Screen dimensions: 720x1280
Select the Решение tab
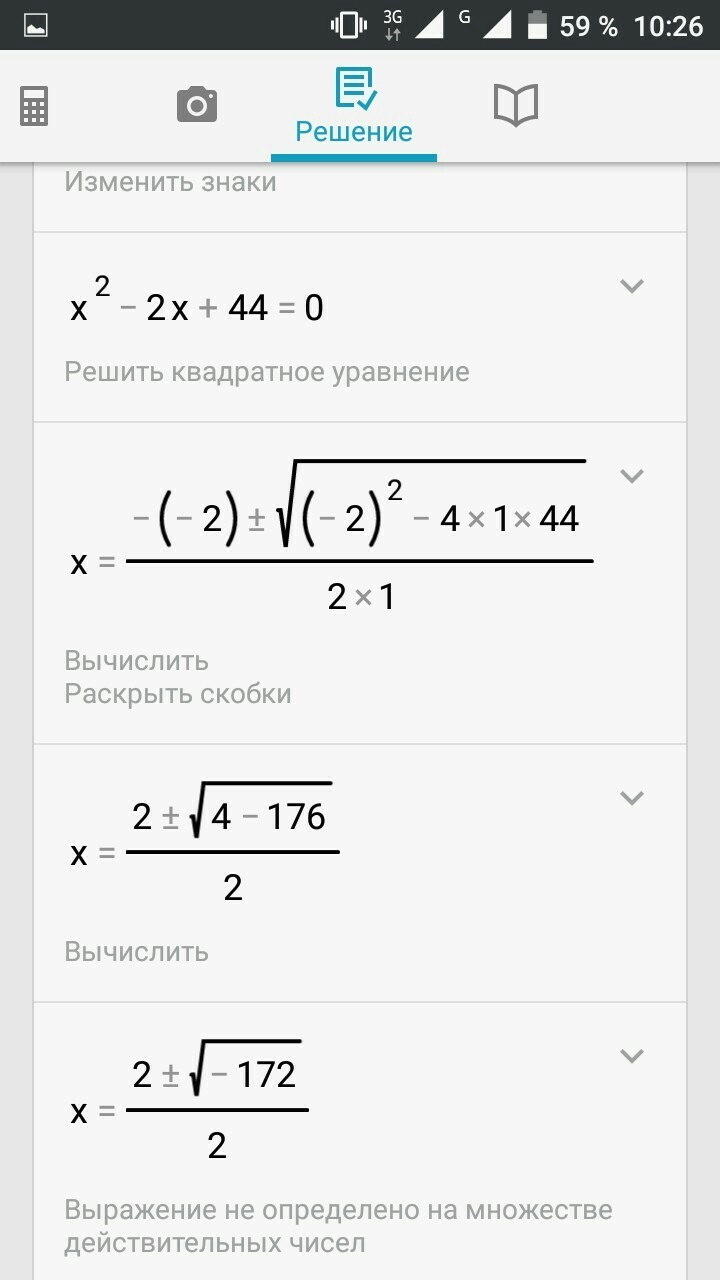point(353,107)
